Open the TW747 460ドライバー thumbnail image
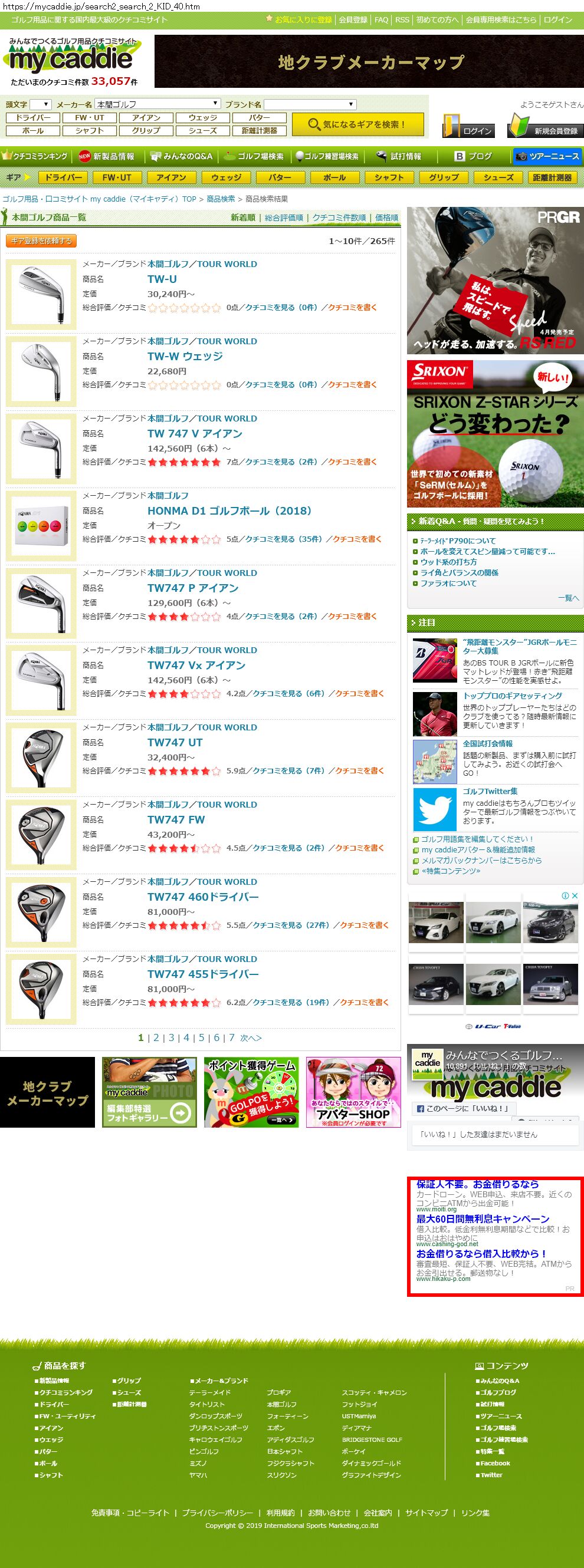The width and height of the screenshot is (584, 1568). (x=41, y=912)
